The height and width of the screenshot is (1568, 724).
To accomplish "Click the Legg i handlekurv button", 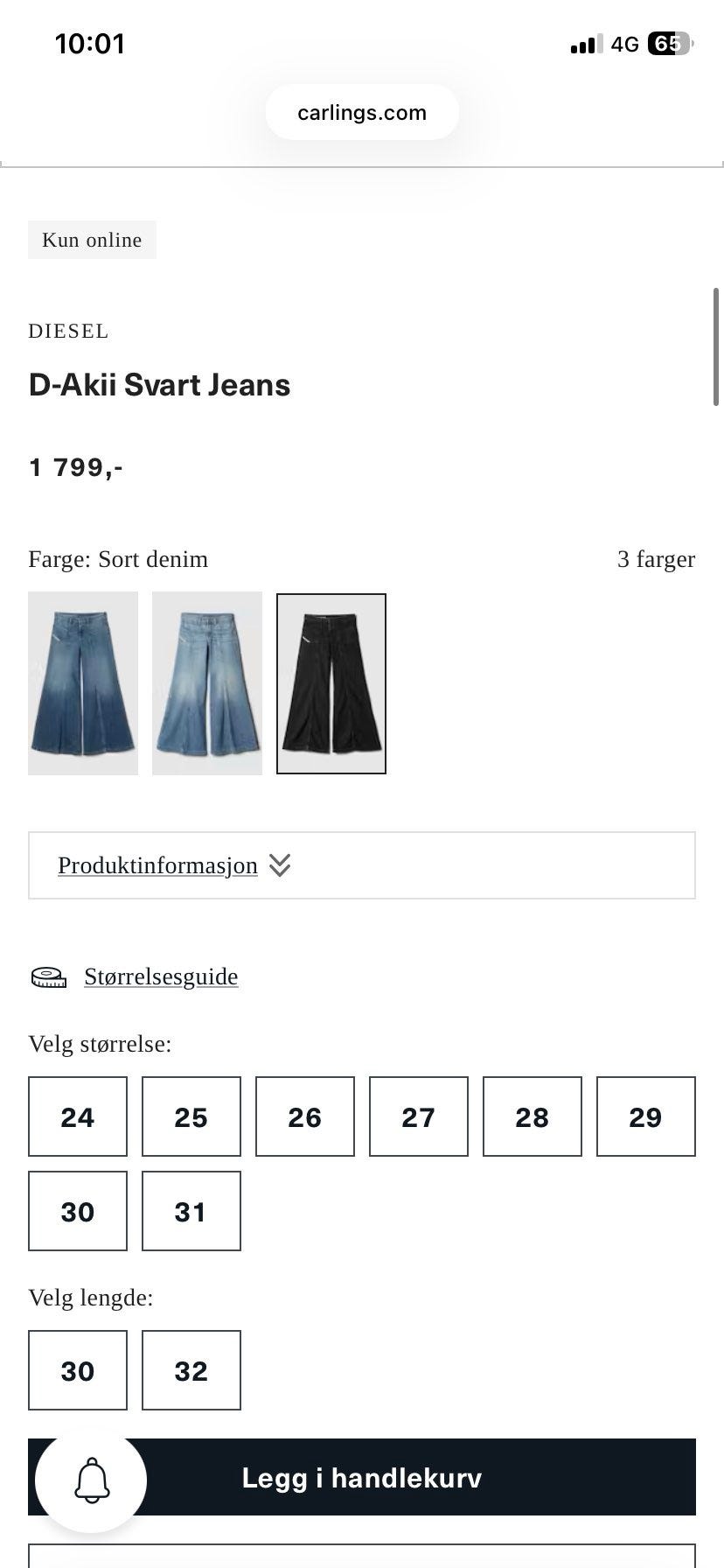I will pyautogui.click(x=362, y=1479).
